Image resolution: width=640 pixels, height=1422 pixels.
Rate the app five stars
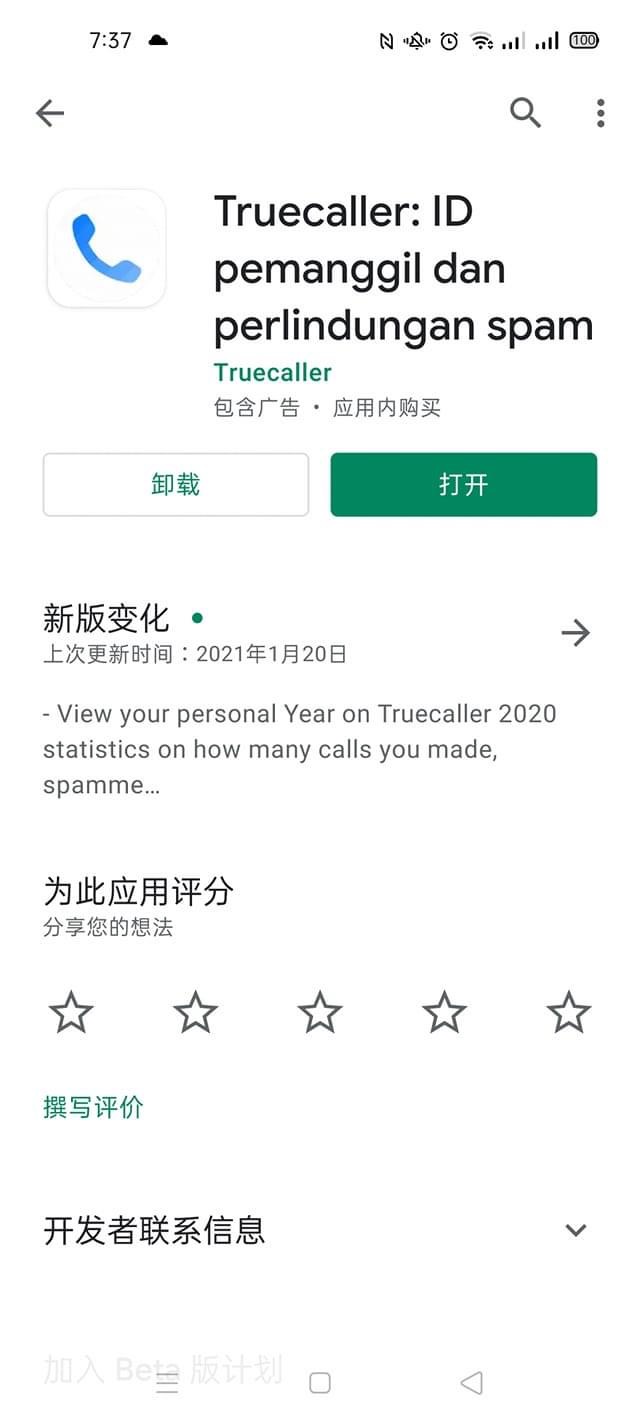click(x=569, y=1013)
